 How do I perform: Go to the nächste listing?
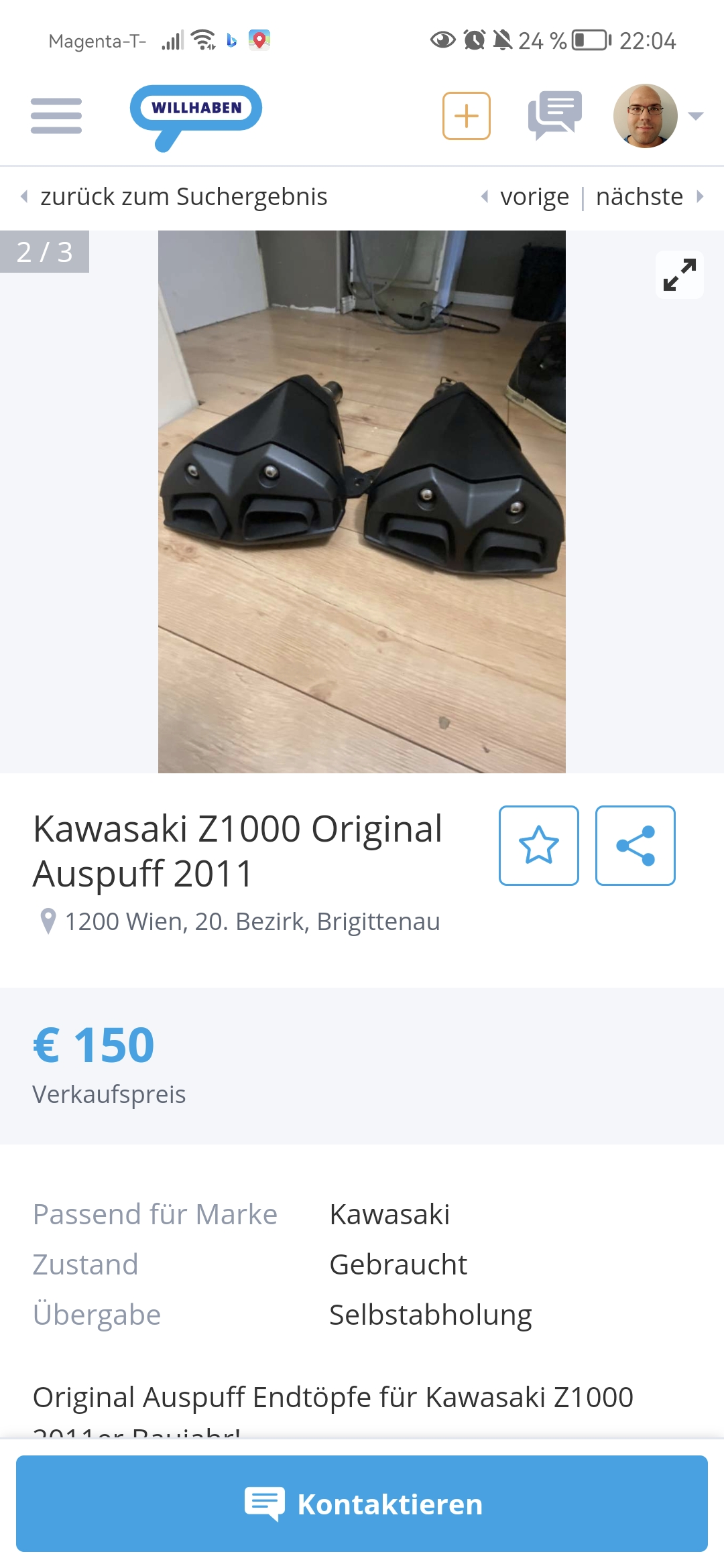click(649, 197)
